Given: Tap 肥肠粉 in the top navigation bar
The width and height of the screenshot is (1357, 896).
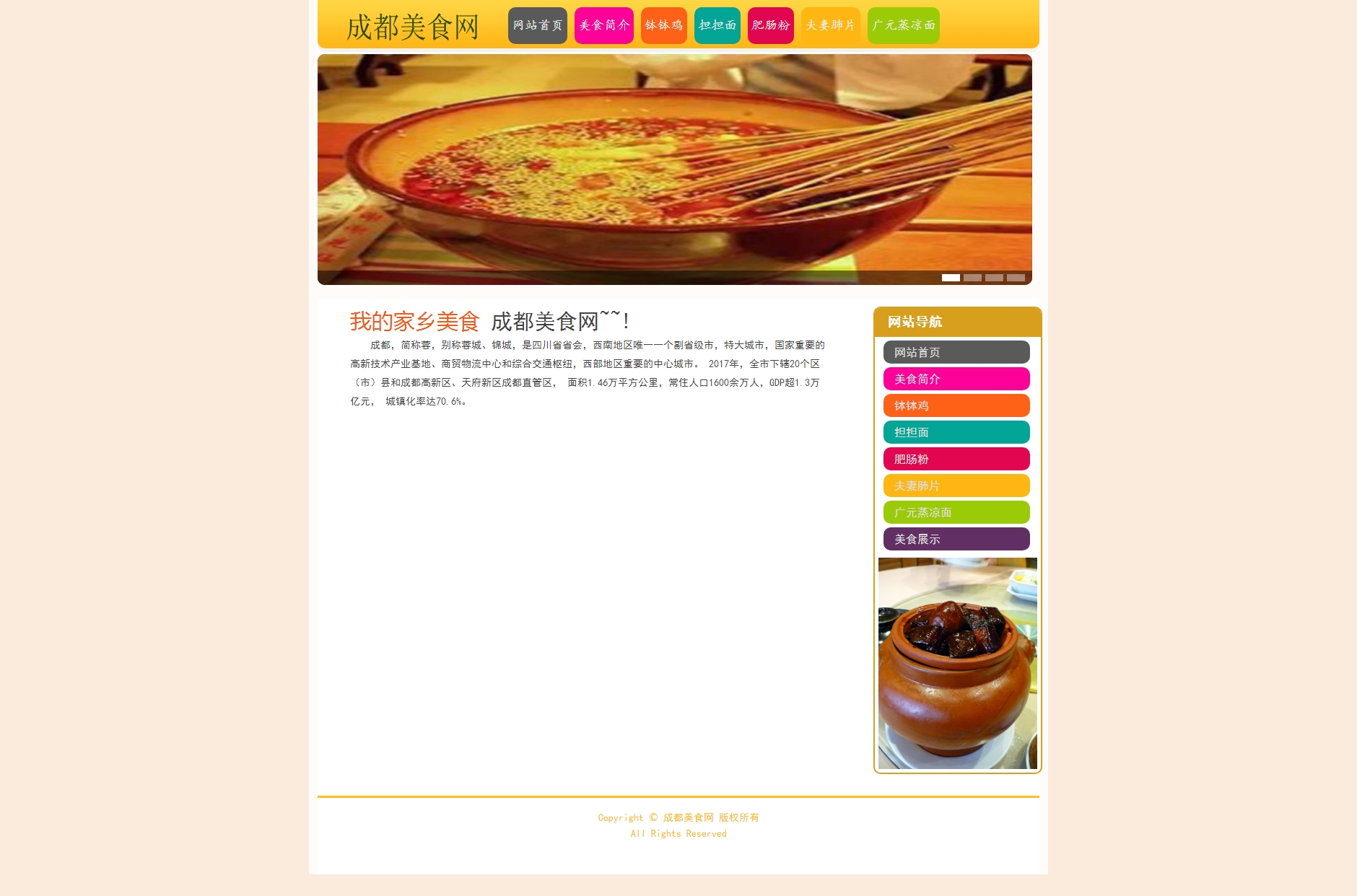Looking at the screenshot, I should [x=770, y=25].
